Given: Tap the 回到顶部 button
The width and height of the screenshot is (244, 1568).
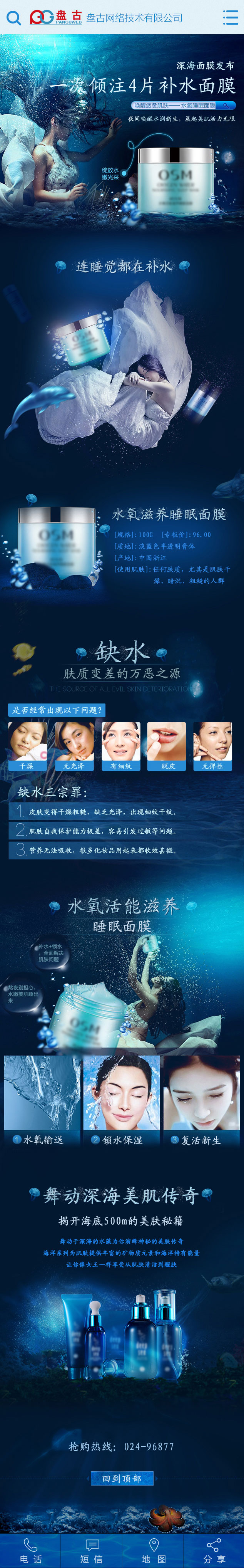Looking at the screenshot, I should pos(122,1478).
